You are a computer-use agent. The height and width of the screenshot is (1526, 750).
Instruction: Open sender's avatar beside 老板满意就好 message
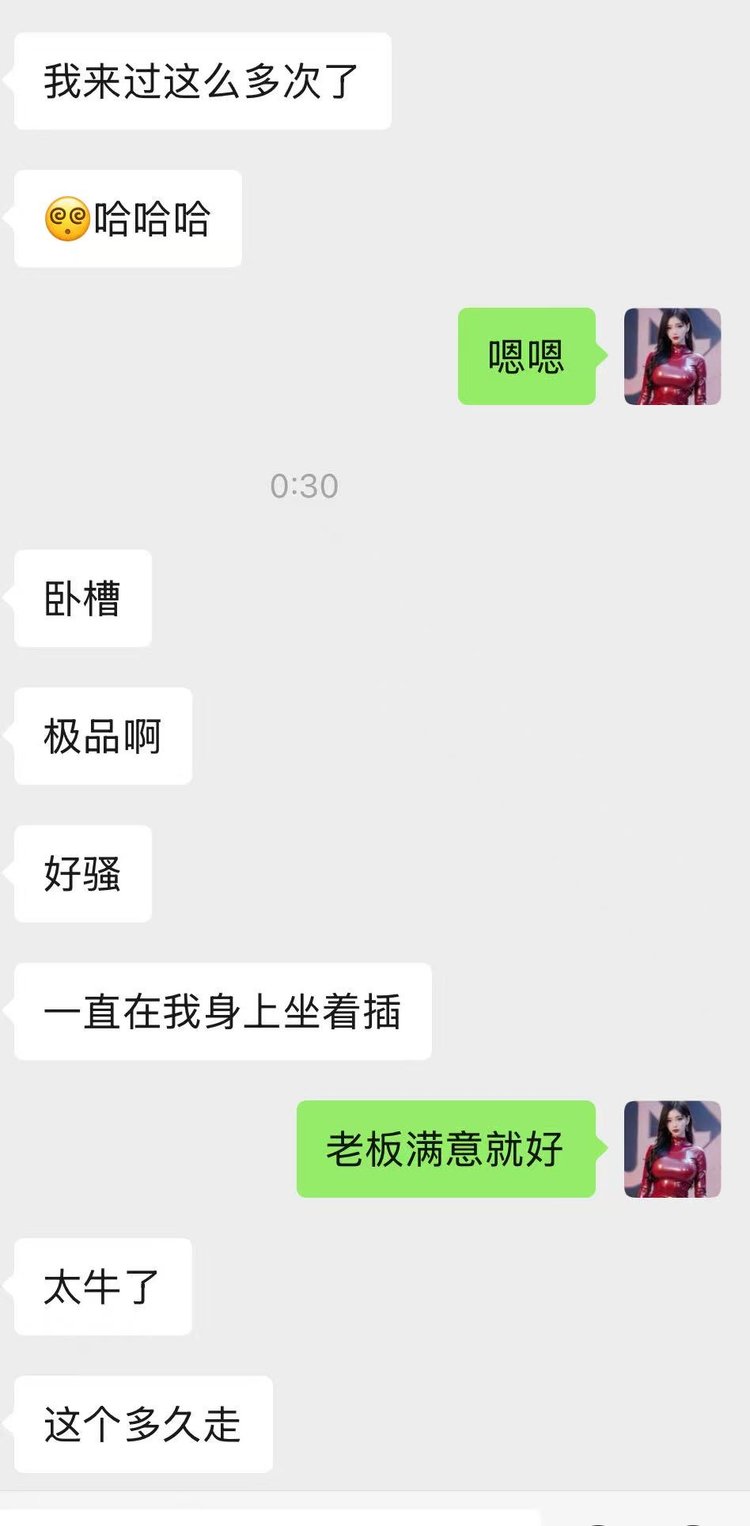[672, 1149]
